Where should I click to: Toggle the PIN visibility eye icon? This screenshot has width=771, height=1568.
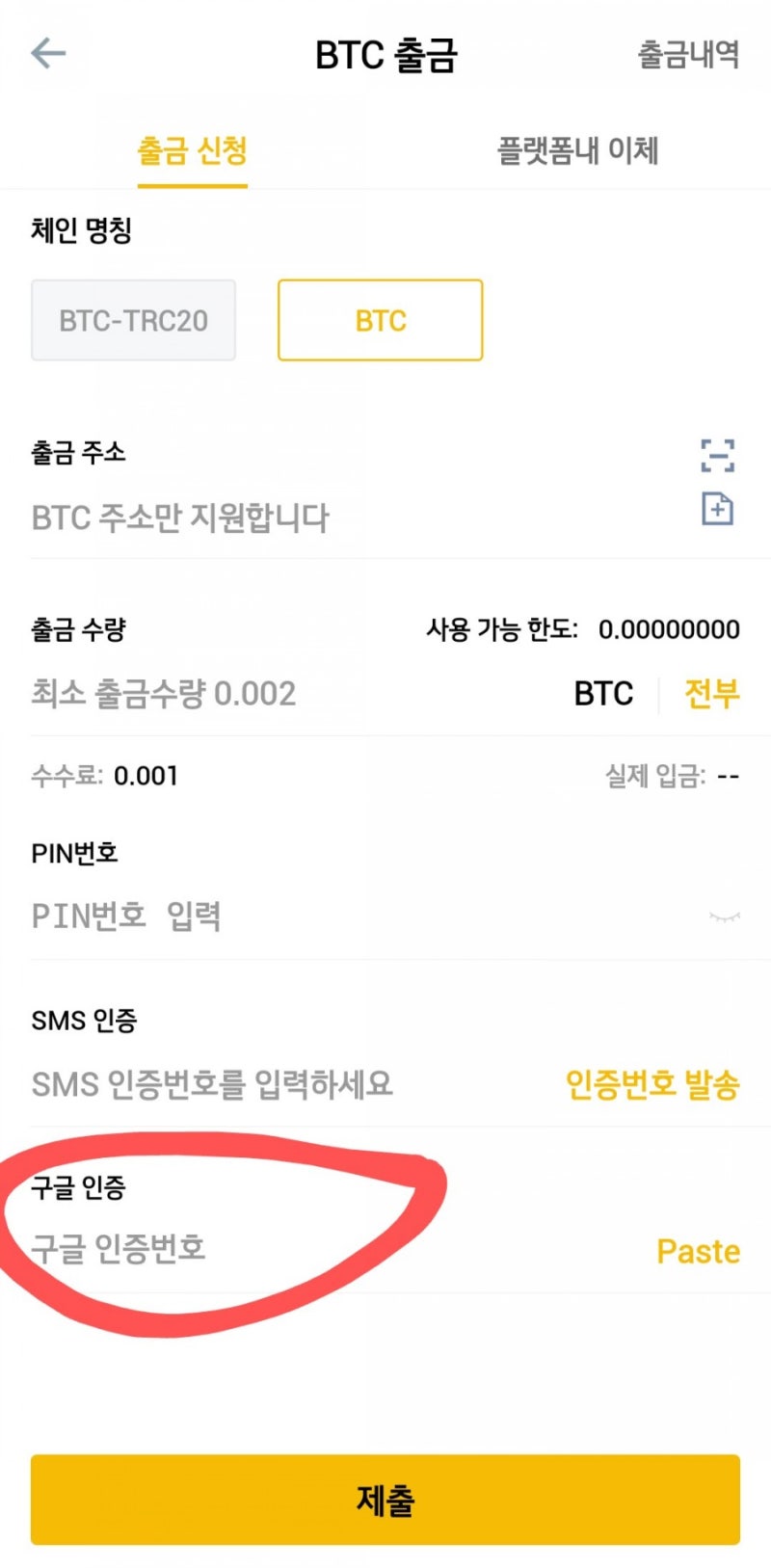tap(725, 917)
